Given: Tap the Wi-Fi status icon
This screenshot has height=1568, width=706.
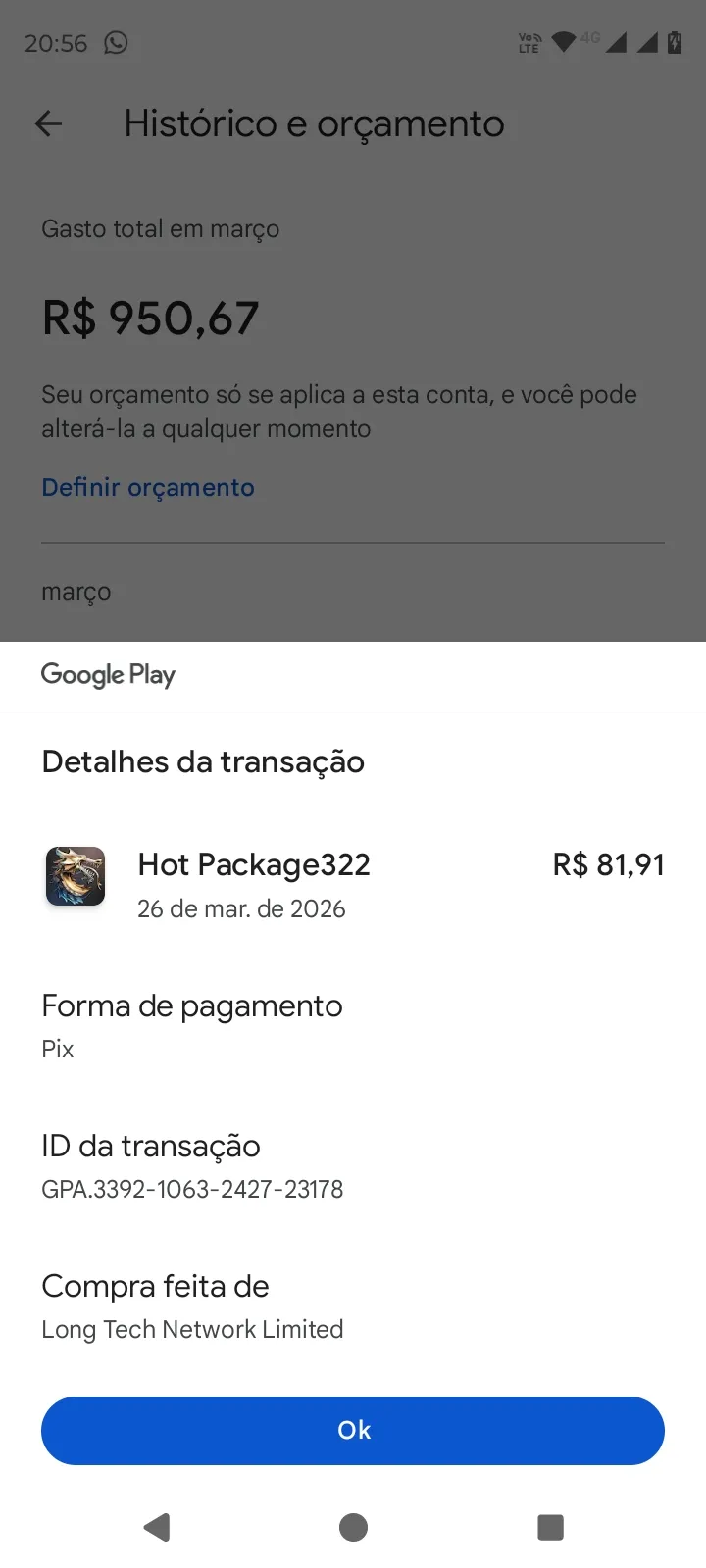Looking at the screenshot, I should click(562, 41).
